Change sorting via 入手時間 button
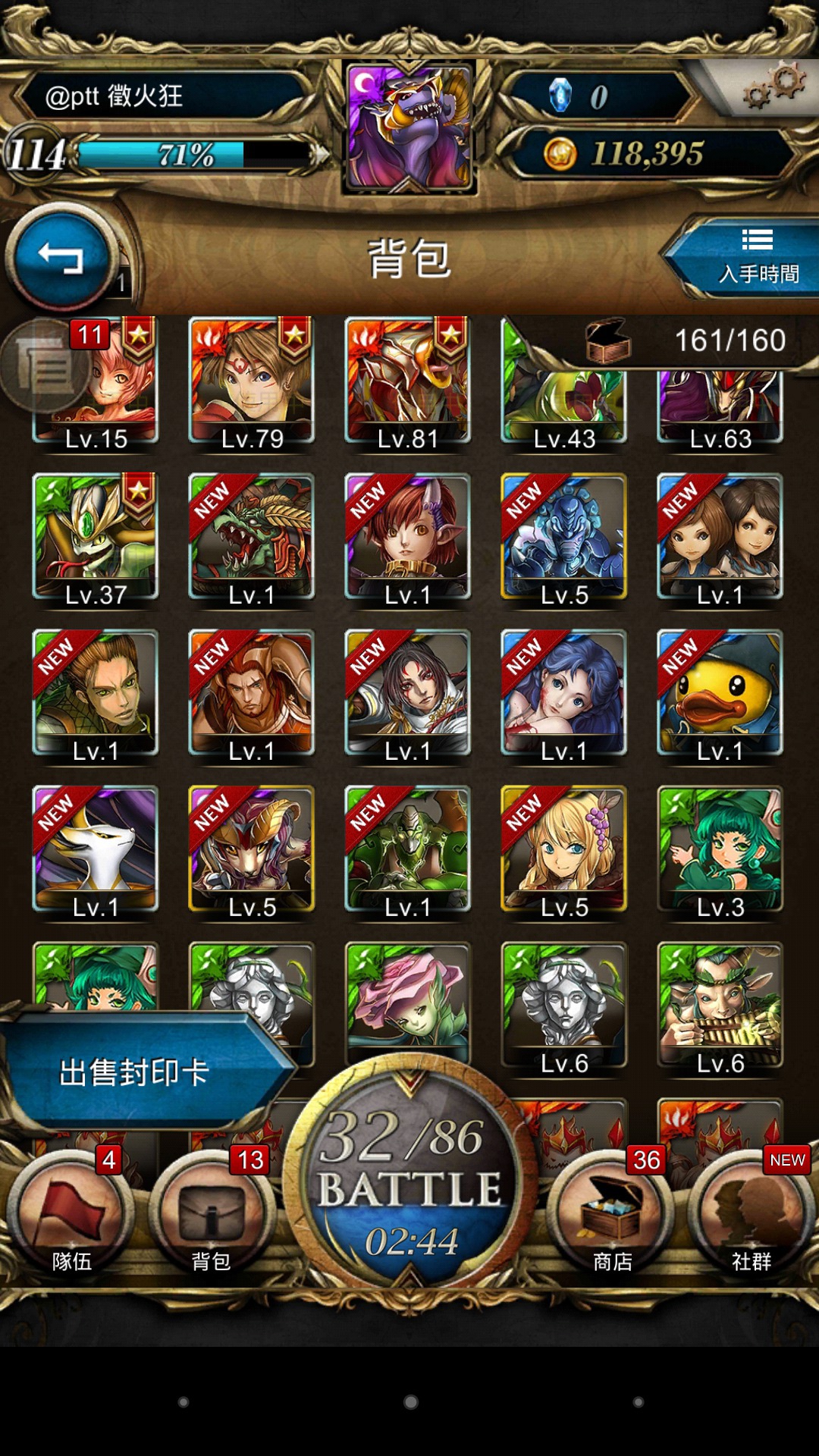The image size is (819, 1456). coord(747,258)
